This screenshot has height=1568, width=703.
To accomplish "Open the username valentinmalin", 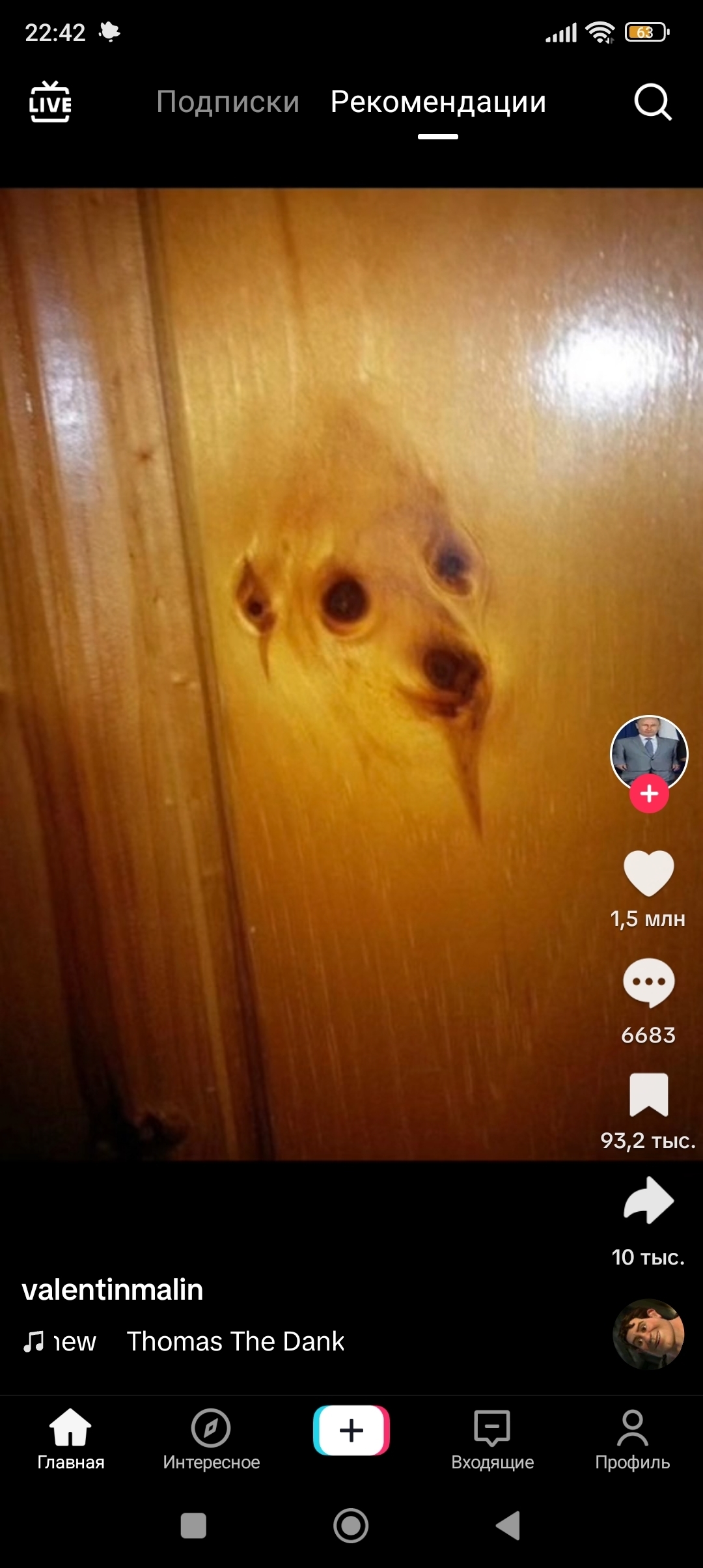I will (x=113, y=1289).
